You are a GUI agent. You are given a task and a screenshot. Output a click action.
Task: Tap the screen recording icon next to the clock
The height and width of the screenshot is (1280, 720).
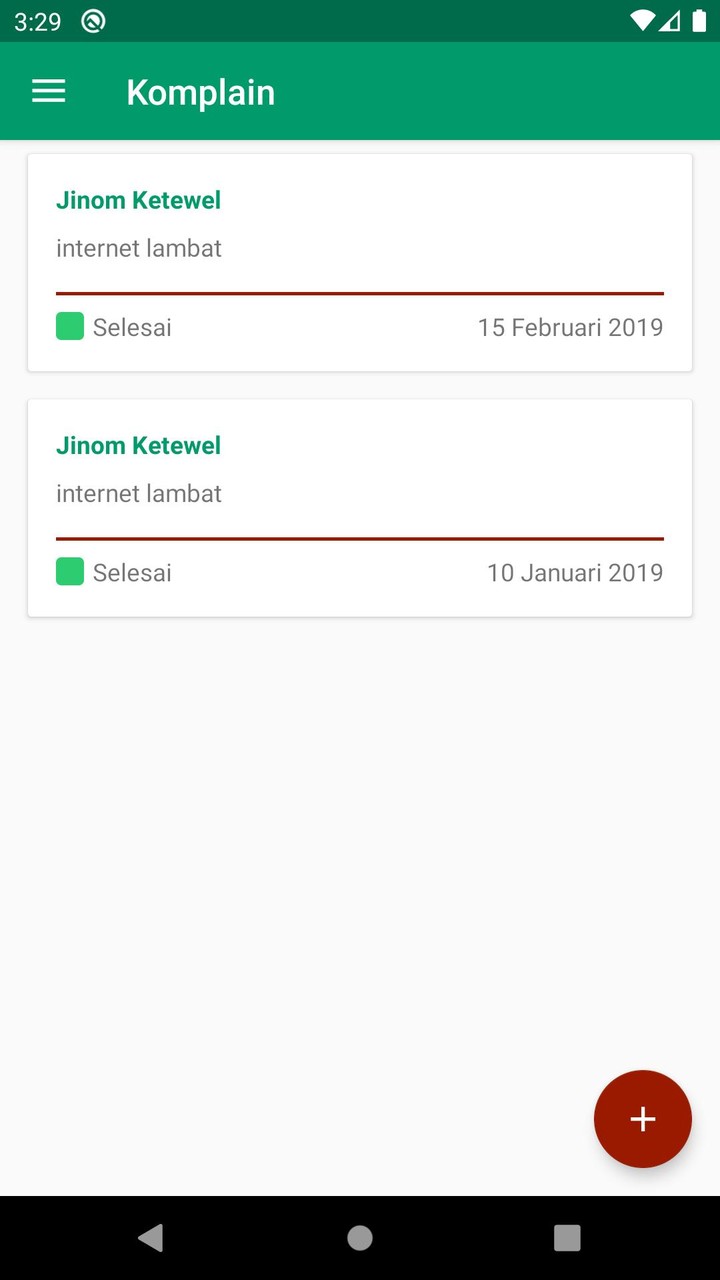(93, 21)
